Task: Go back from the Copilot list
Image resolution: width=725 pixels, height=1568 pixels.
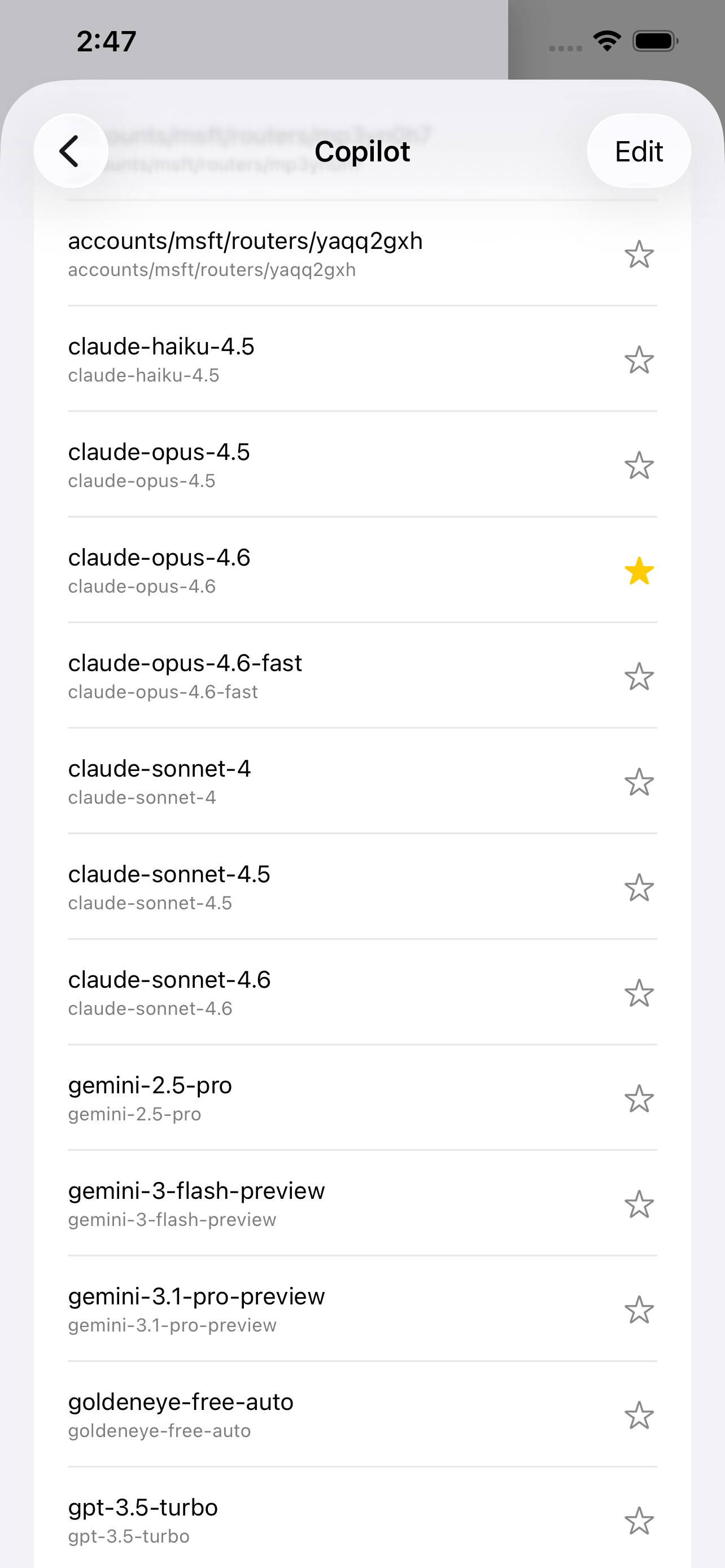Action: point(71,151)
